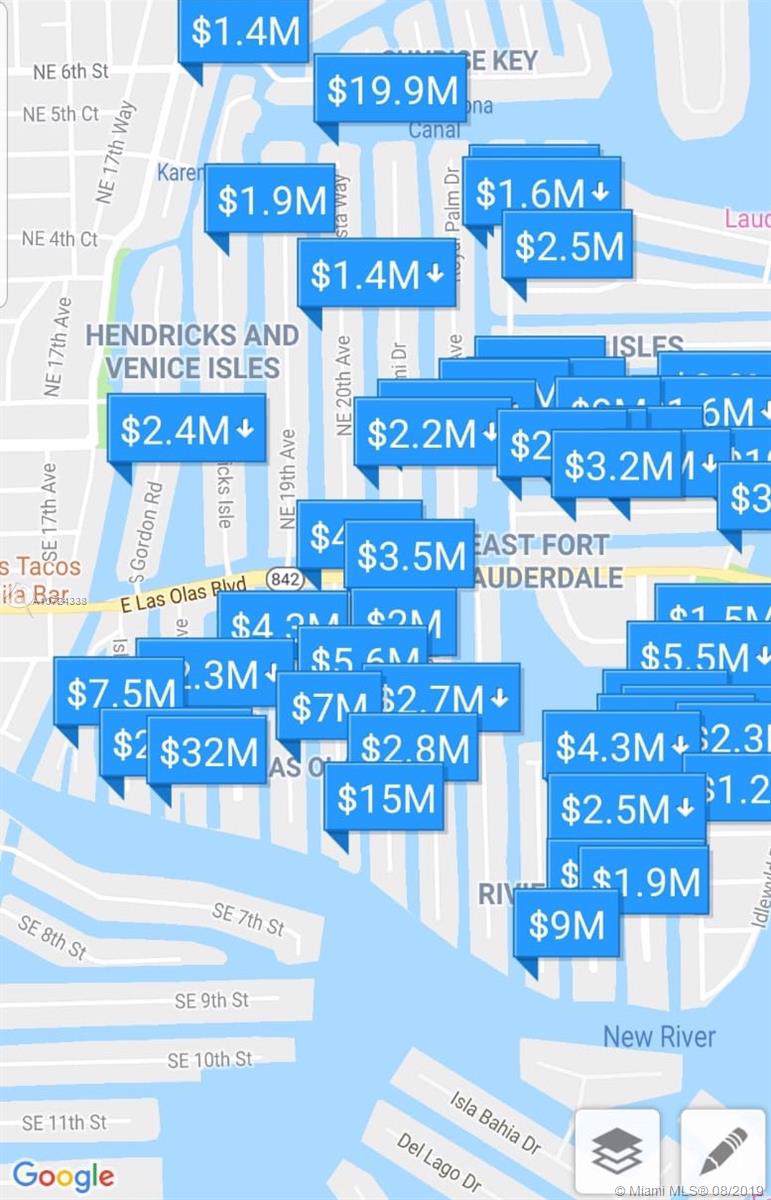Open the $2.4M reduced-price marker
This screenshot has height=1200, width=771.
[187, 429]
